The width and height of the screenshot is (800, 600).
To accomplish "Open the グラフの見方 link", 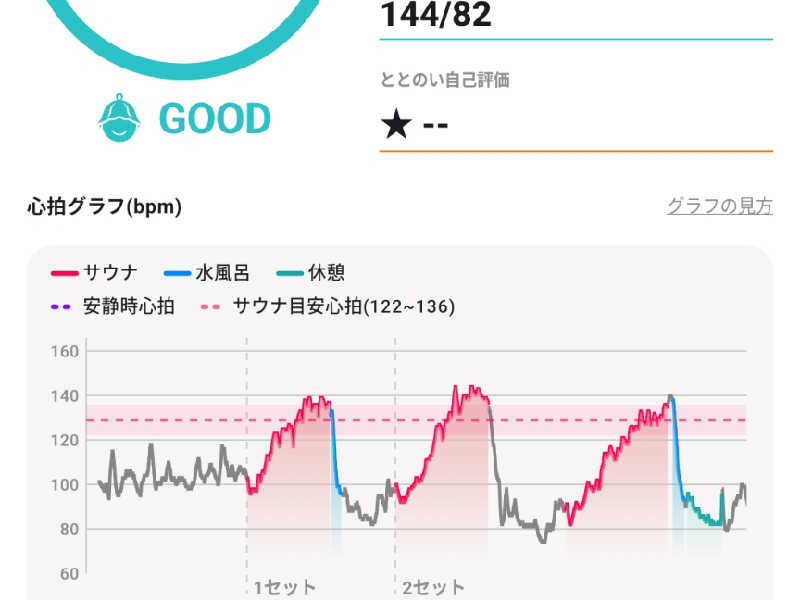I will point(719,207).
